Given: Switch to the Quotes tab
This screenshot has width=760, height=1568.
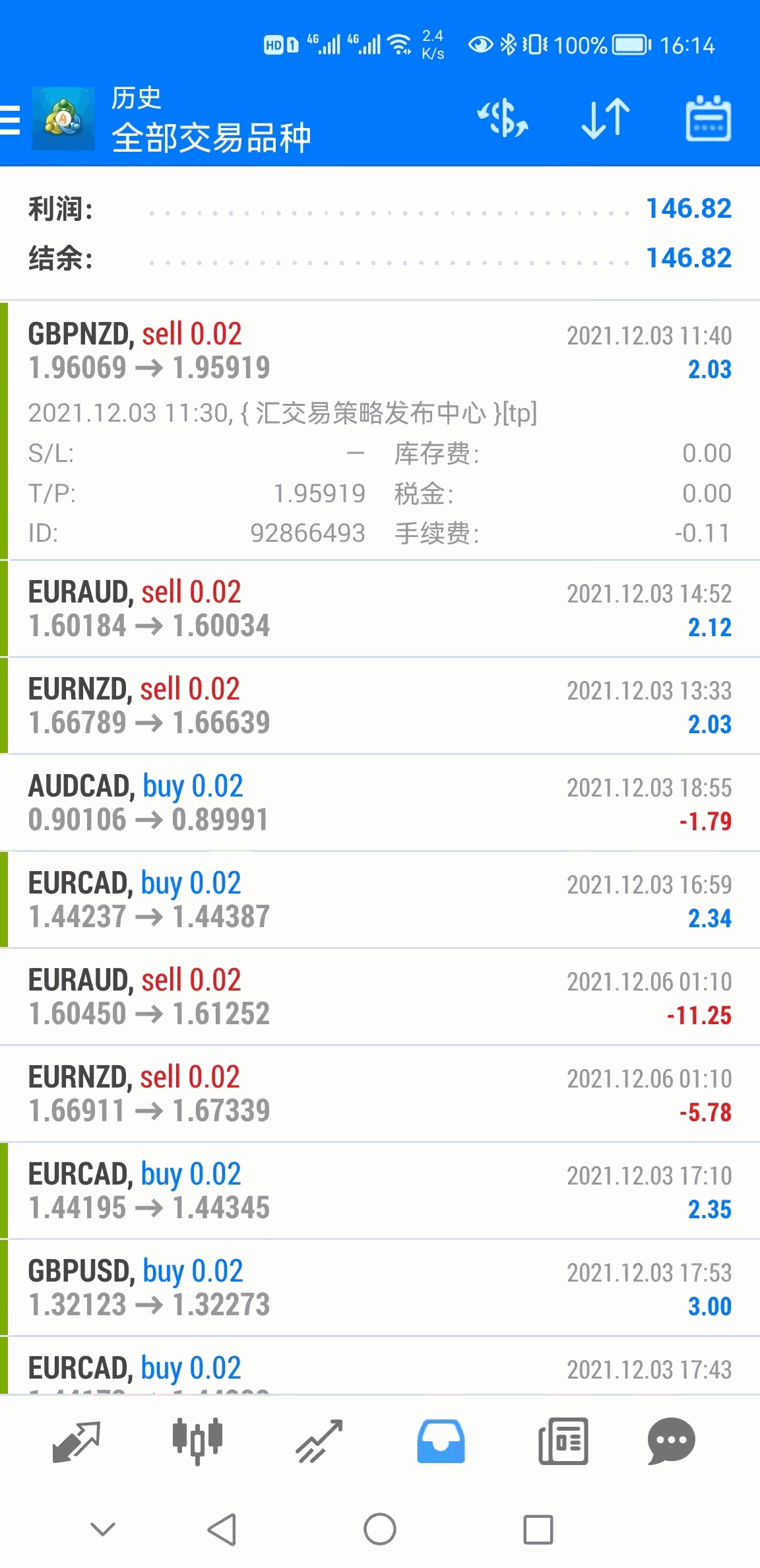Looking at the screenshot, I should point(76,1441).
